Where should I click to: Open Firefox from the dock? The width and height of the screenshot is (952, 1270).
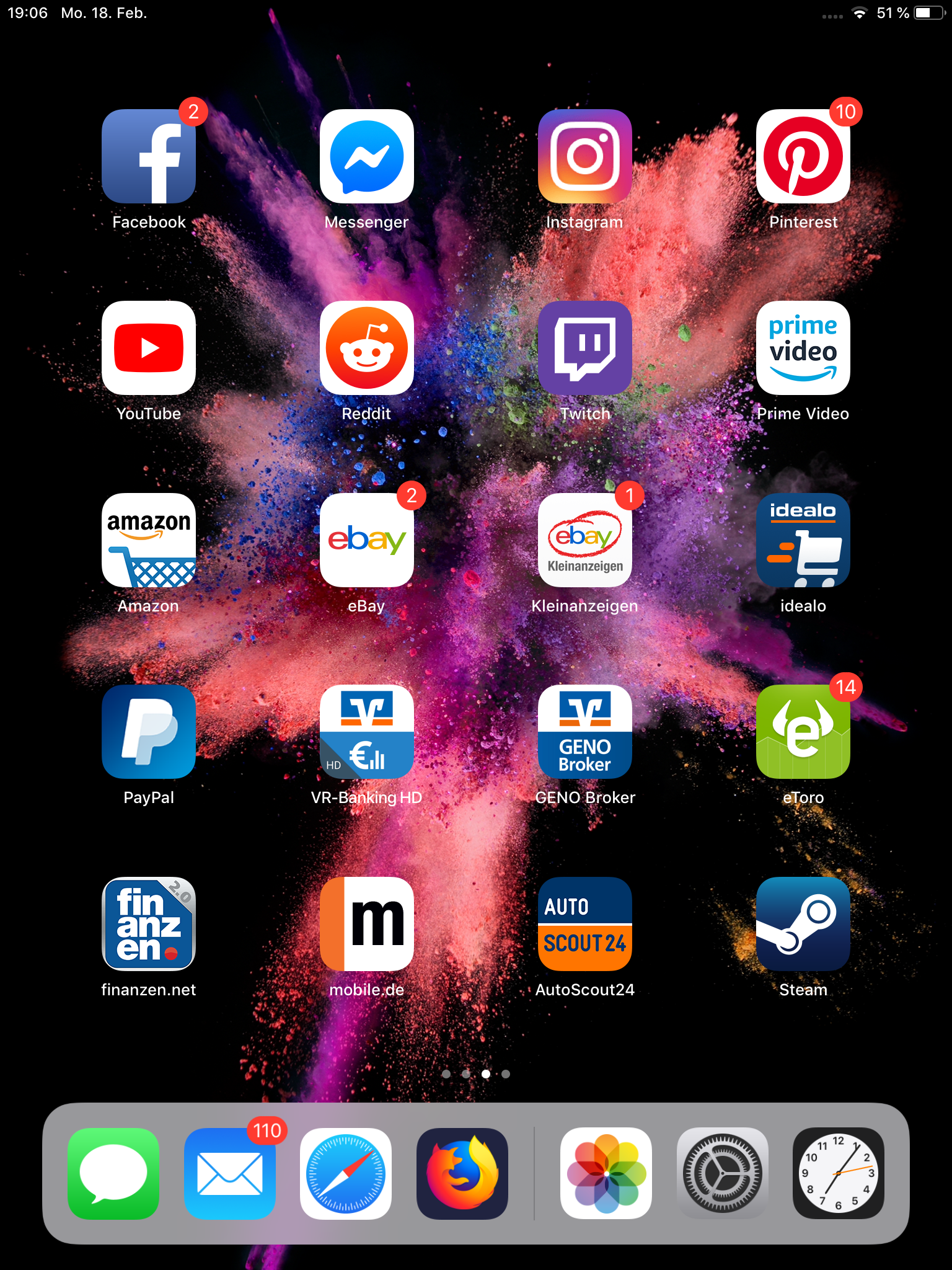tap(462, 1173)
